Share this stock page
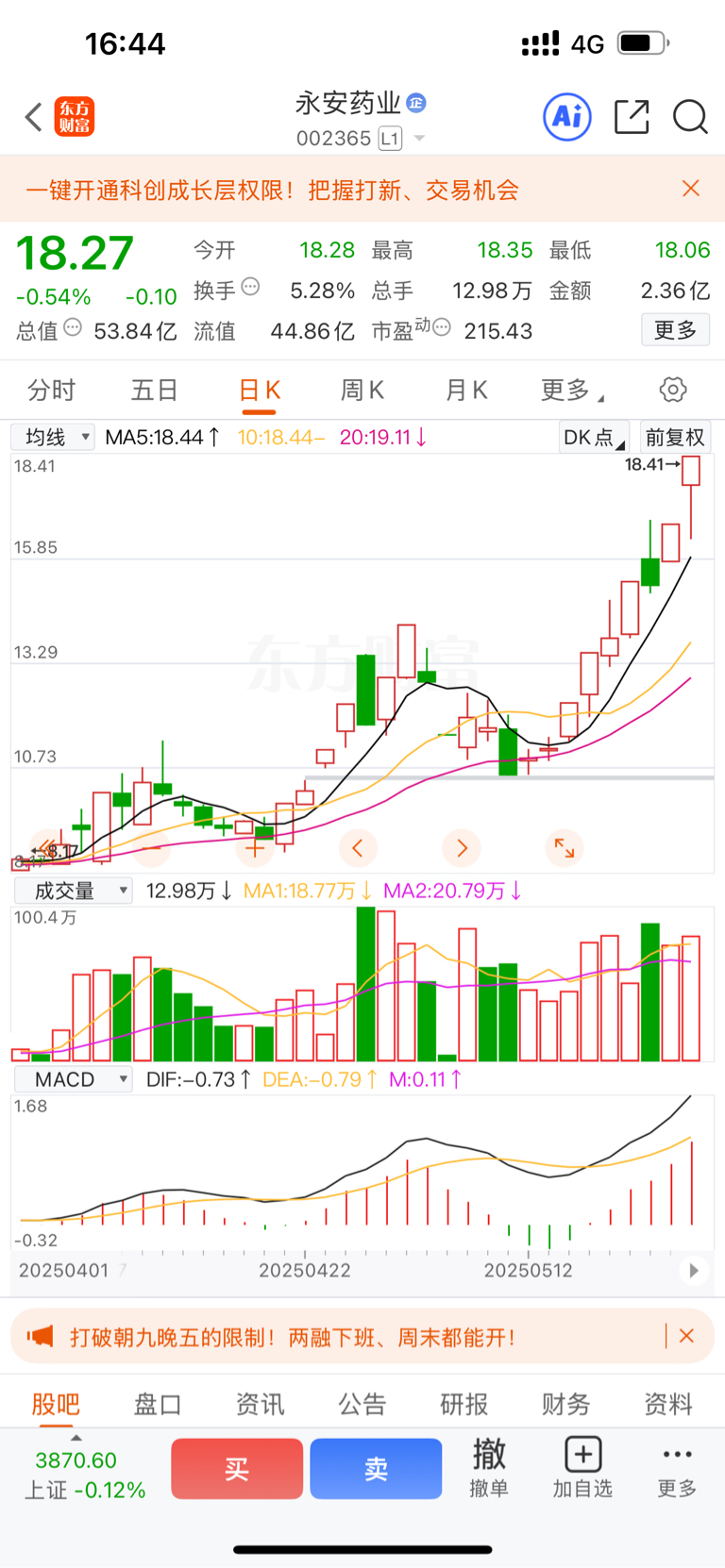This screenshot has width=725, height=1568. pyautogui.click(x=632, y=117)
